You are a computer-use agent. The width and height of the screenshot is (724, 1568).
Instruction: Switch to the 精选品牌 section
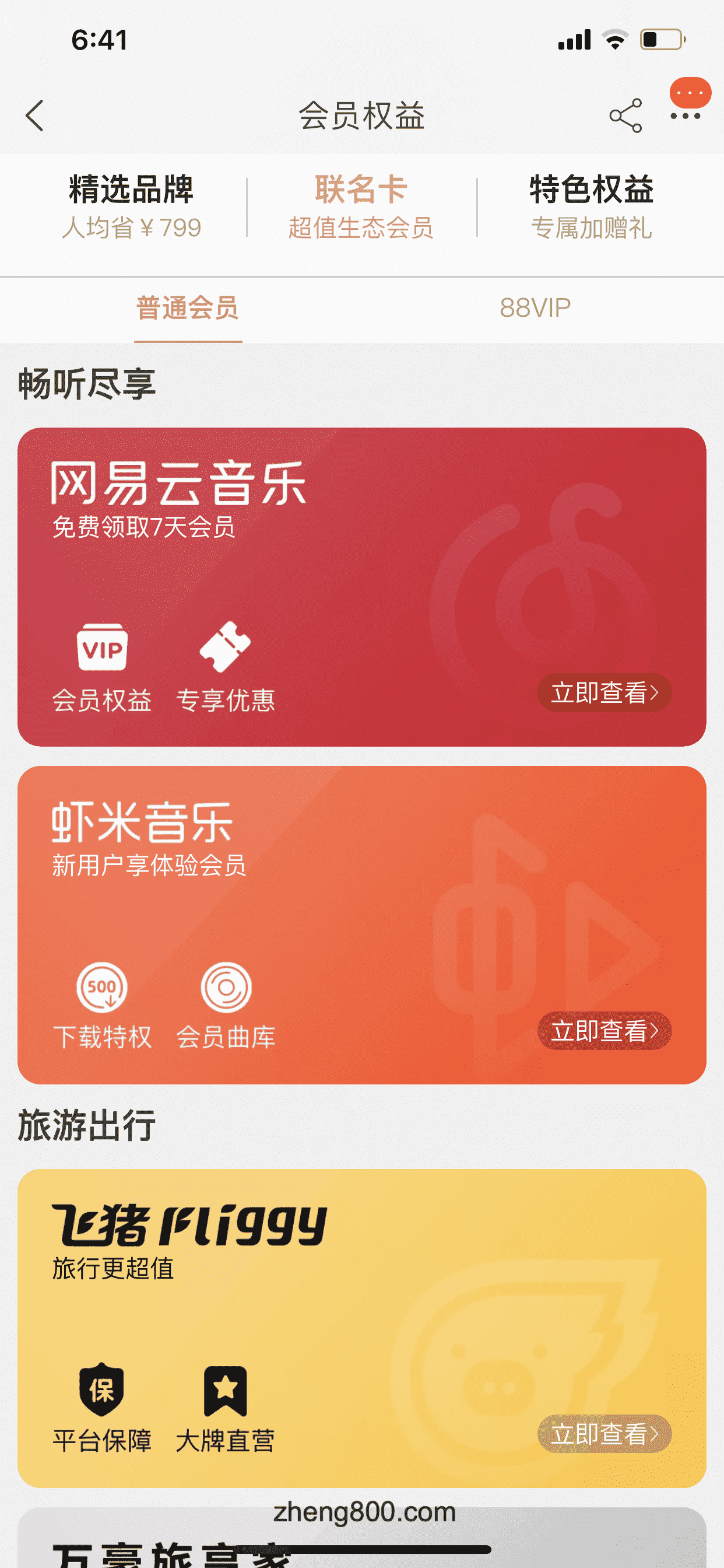point(131,207)
